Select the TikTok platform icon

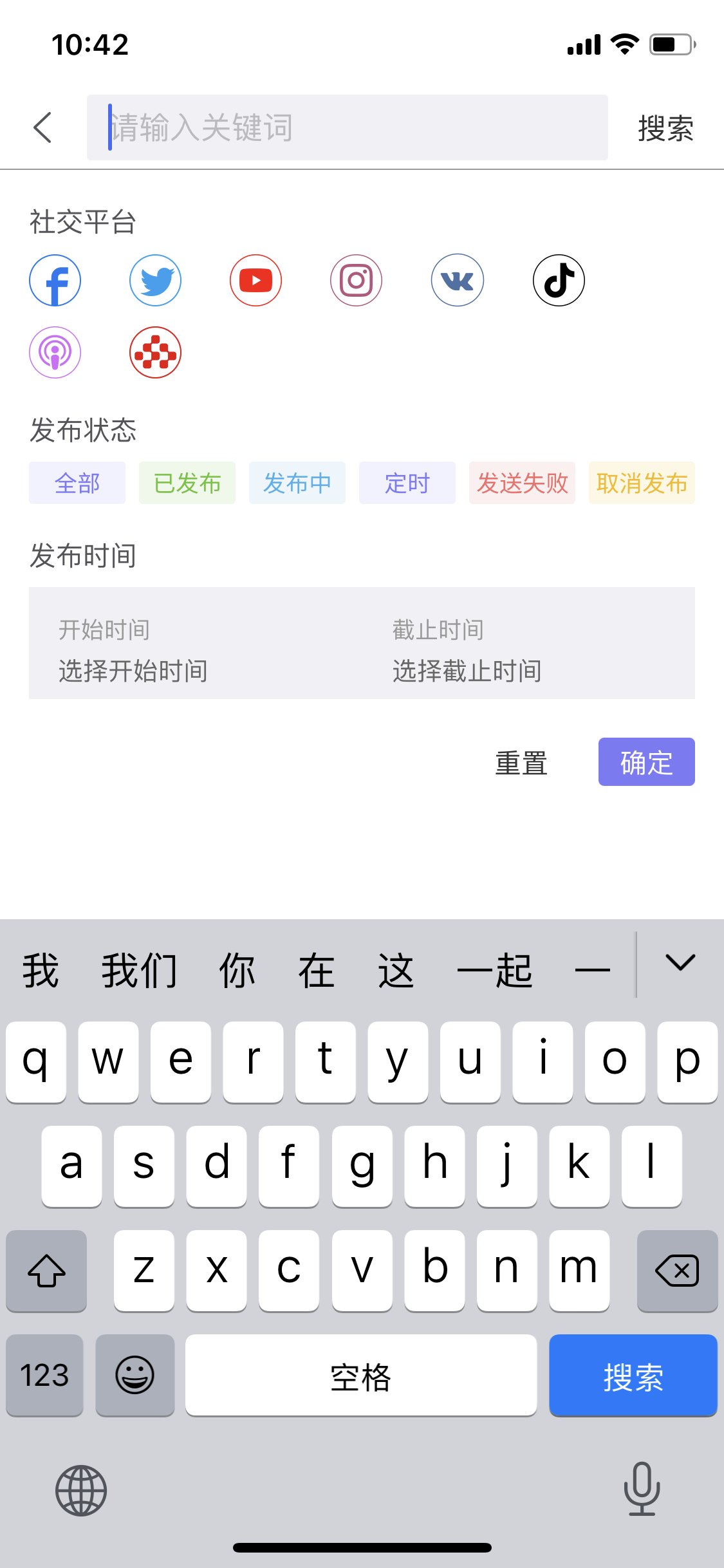coord(558,280)
